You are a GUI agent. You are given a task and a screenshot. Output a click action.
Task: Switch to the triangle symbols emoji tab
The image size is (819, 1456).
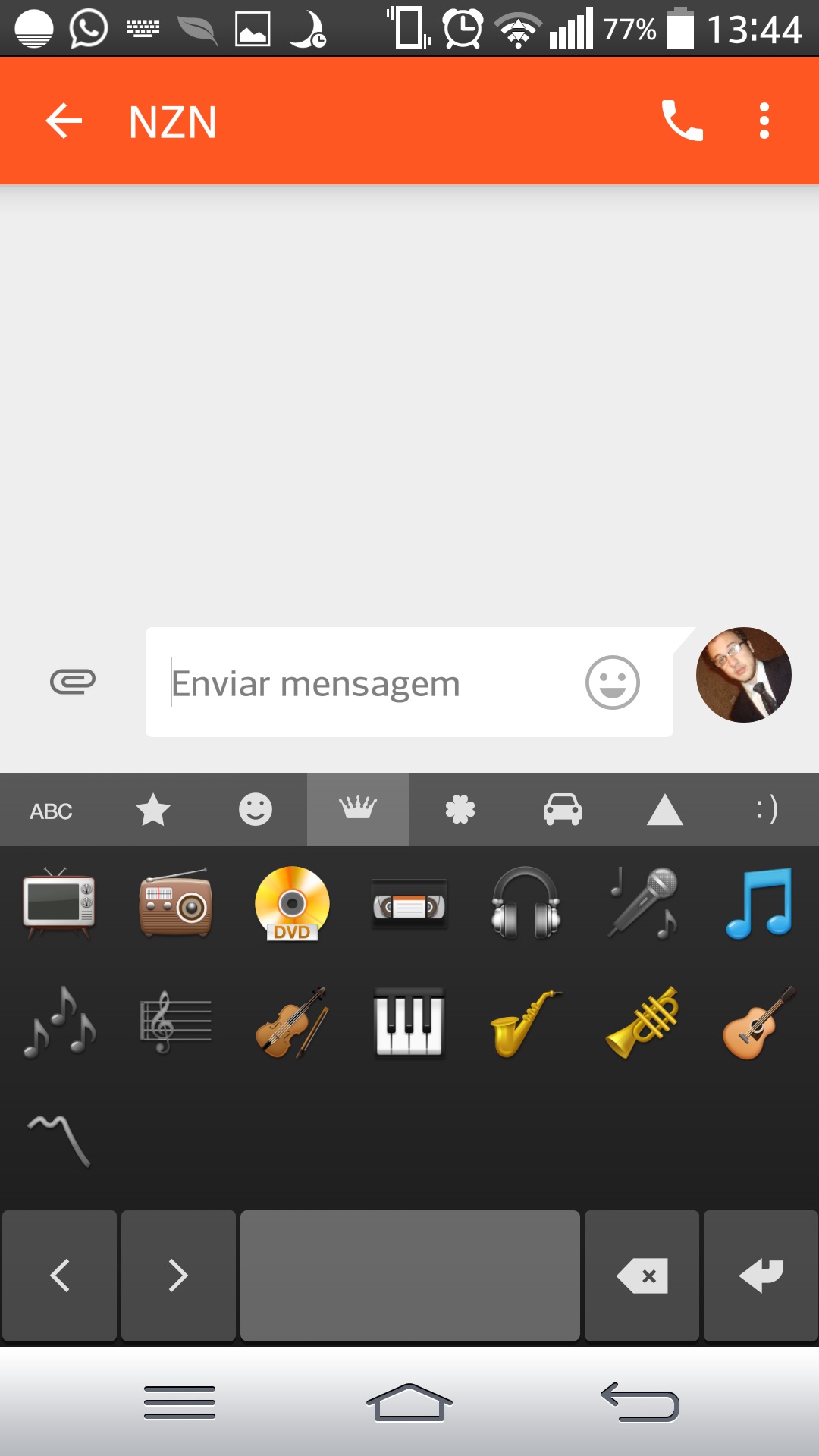pos(665,810)
